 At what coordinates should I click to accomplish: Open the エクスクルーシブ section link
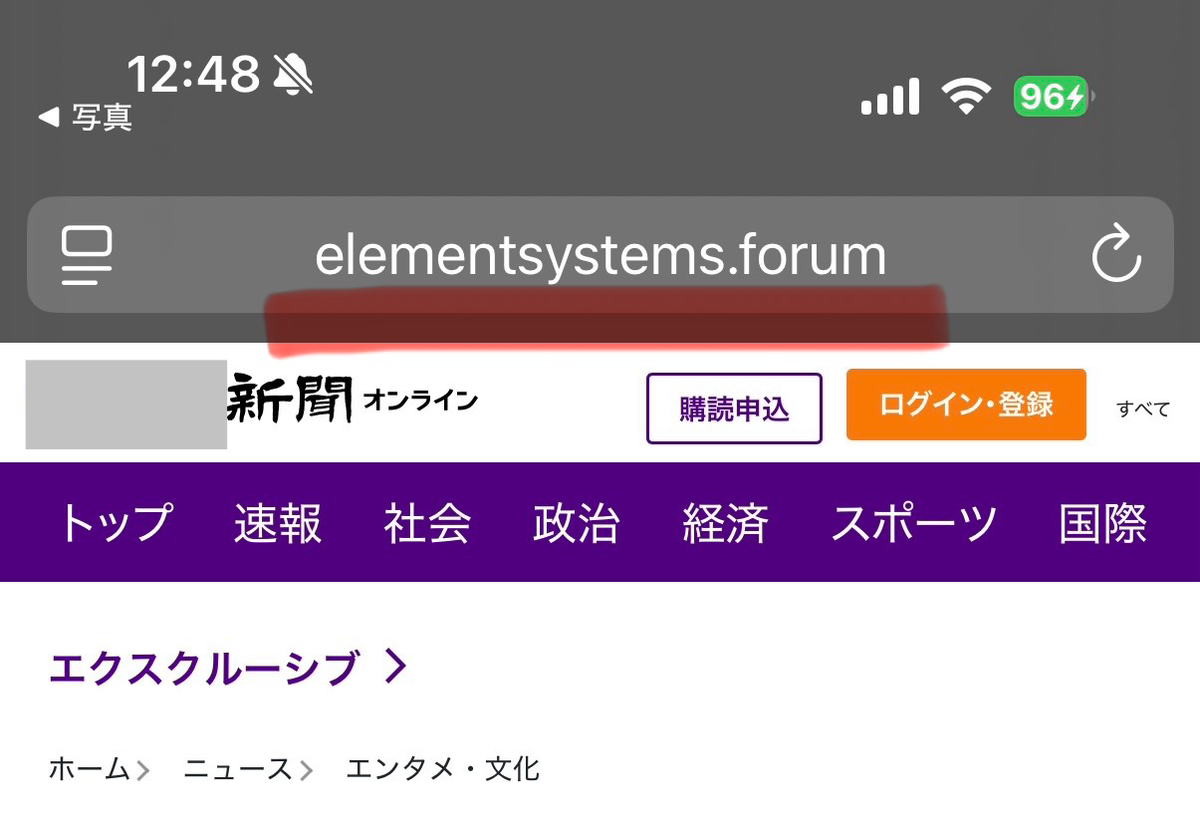(228, 667)
